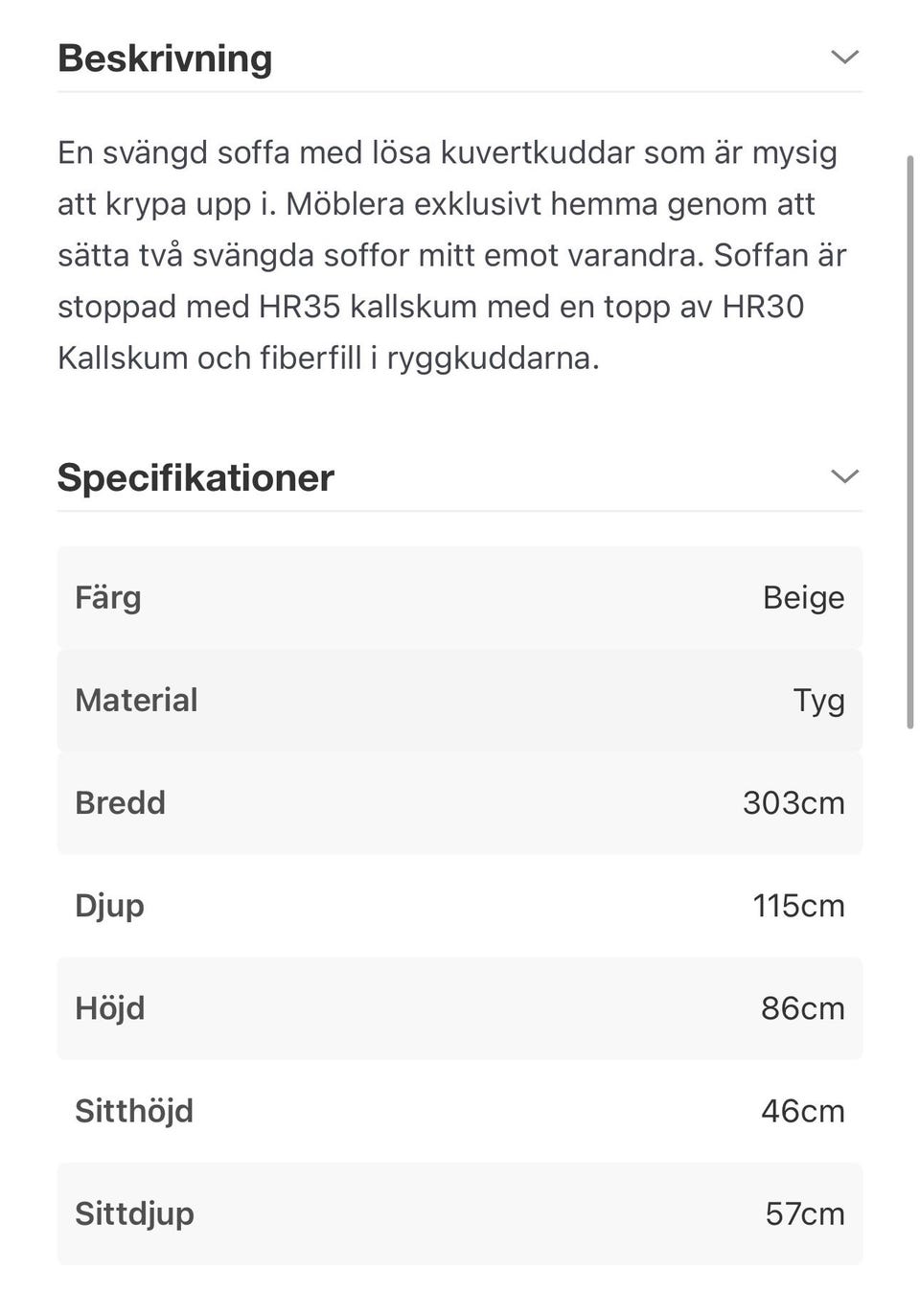This screenshot has height=1316, width=920.
Task: Click the 46cm seat height value
Action: click(802, 1110)
